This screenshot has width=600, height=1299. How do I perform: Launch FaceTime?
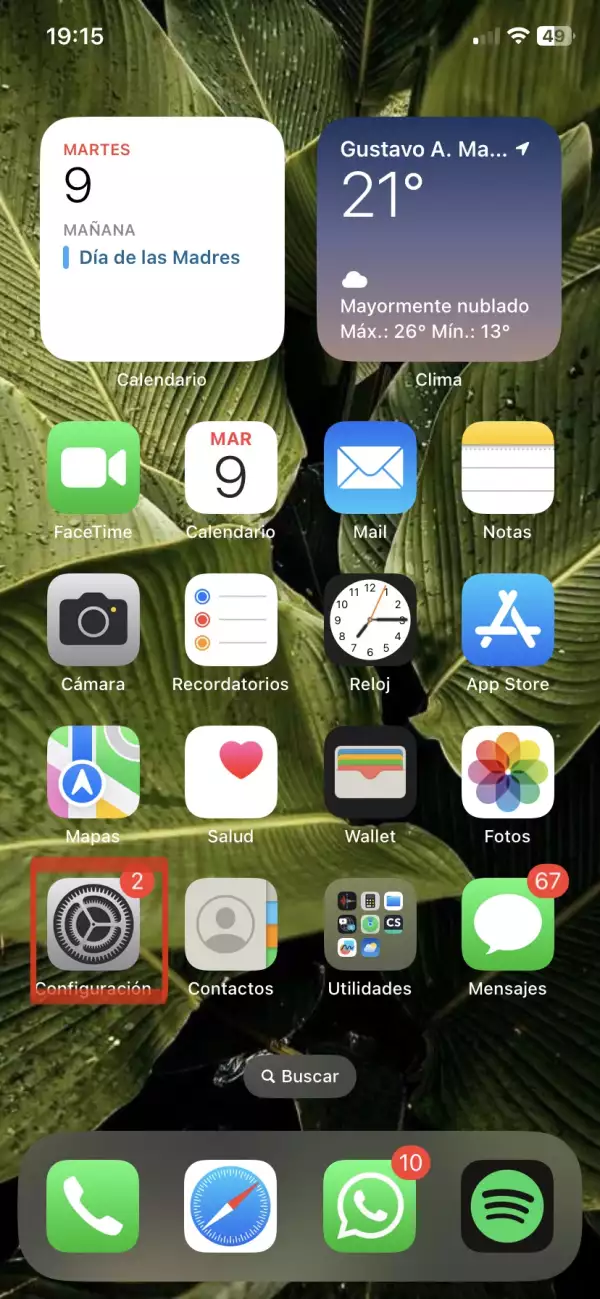click(93, 468)
